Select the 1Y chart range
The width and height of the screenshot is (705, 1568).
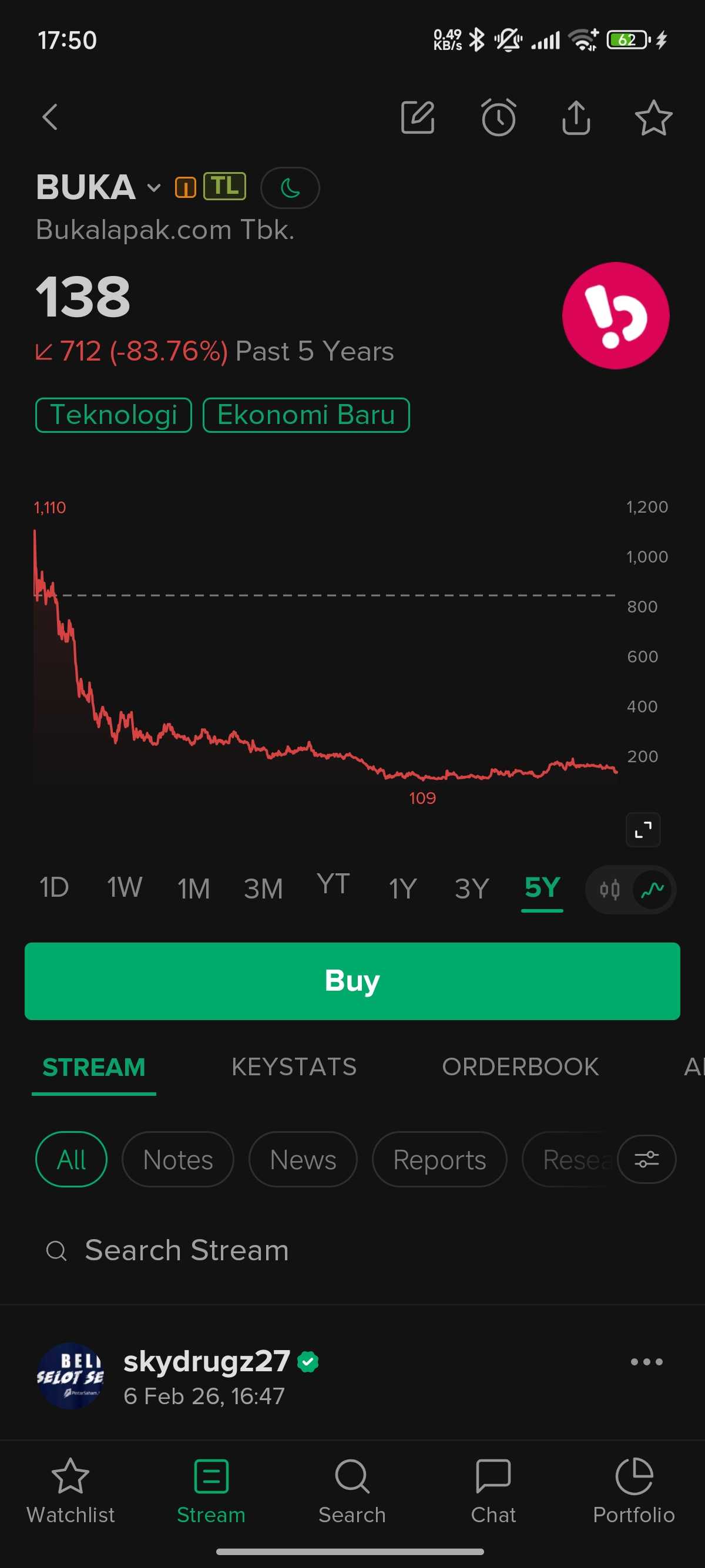click(402, 889)
